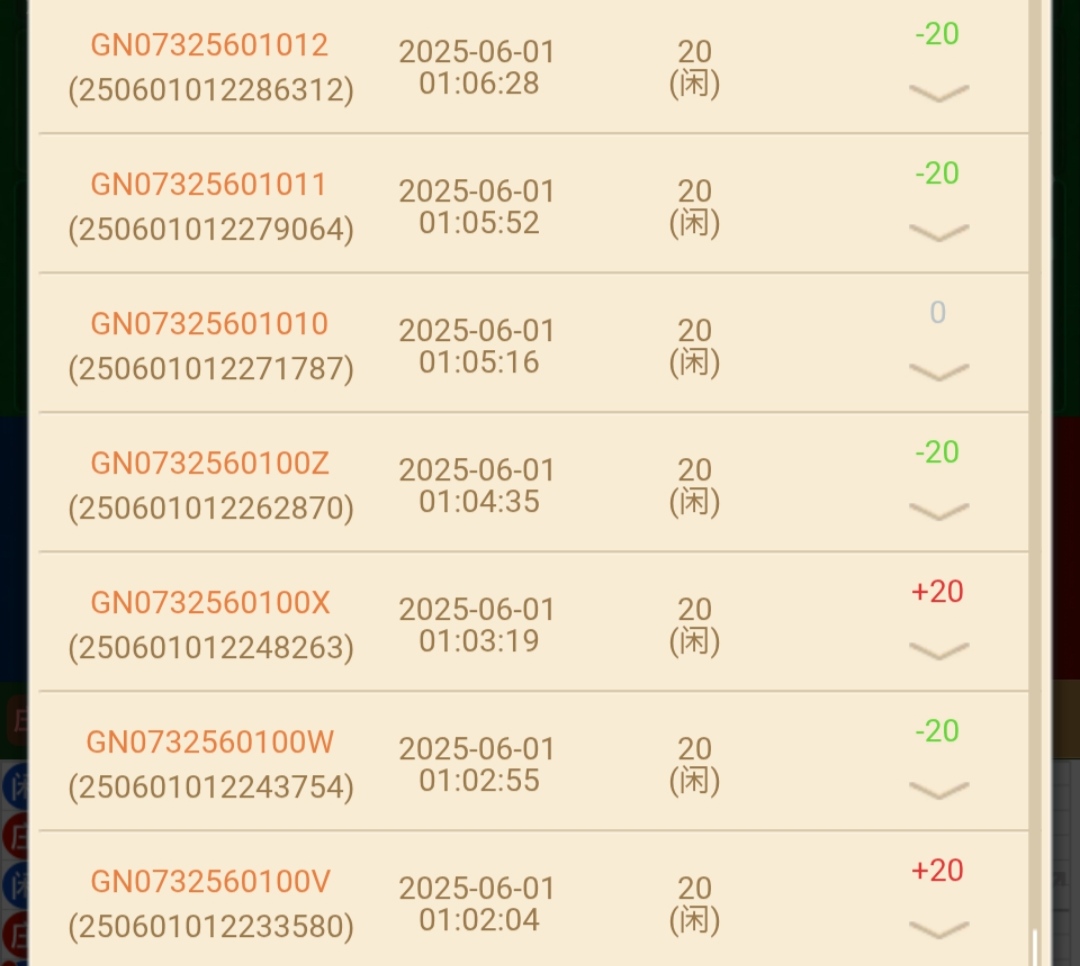Expand details for bet GN0732560100V

coord(938,930)
